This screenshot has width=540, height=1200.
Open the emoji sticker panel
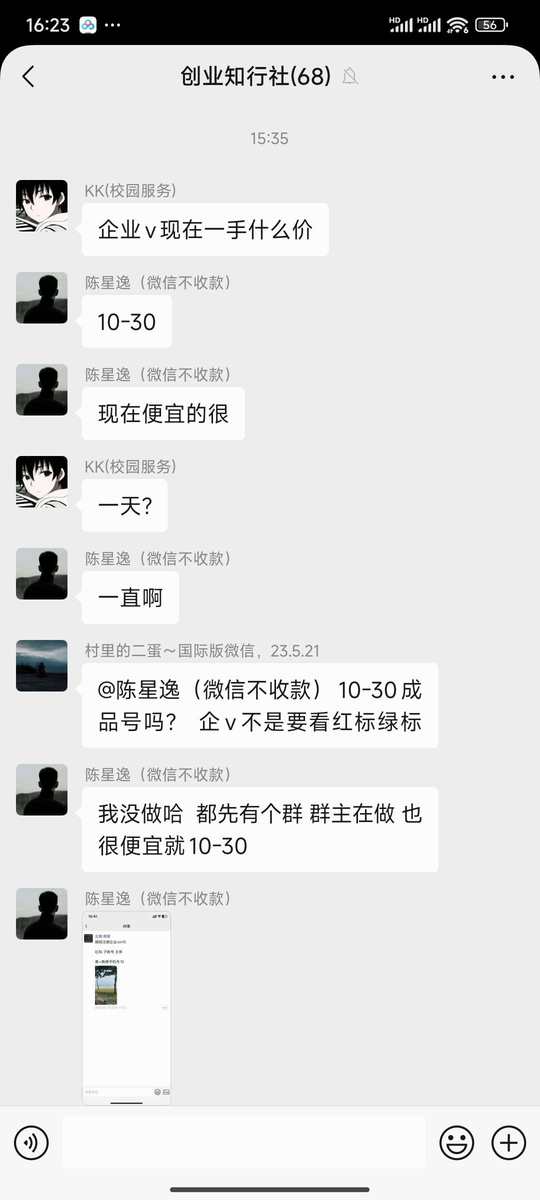(457, 1143)
